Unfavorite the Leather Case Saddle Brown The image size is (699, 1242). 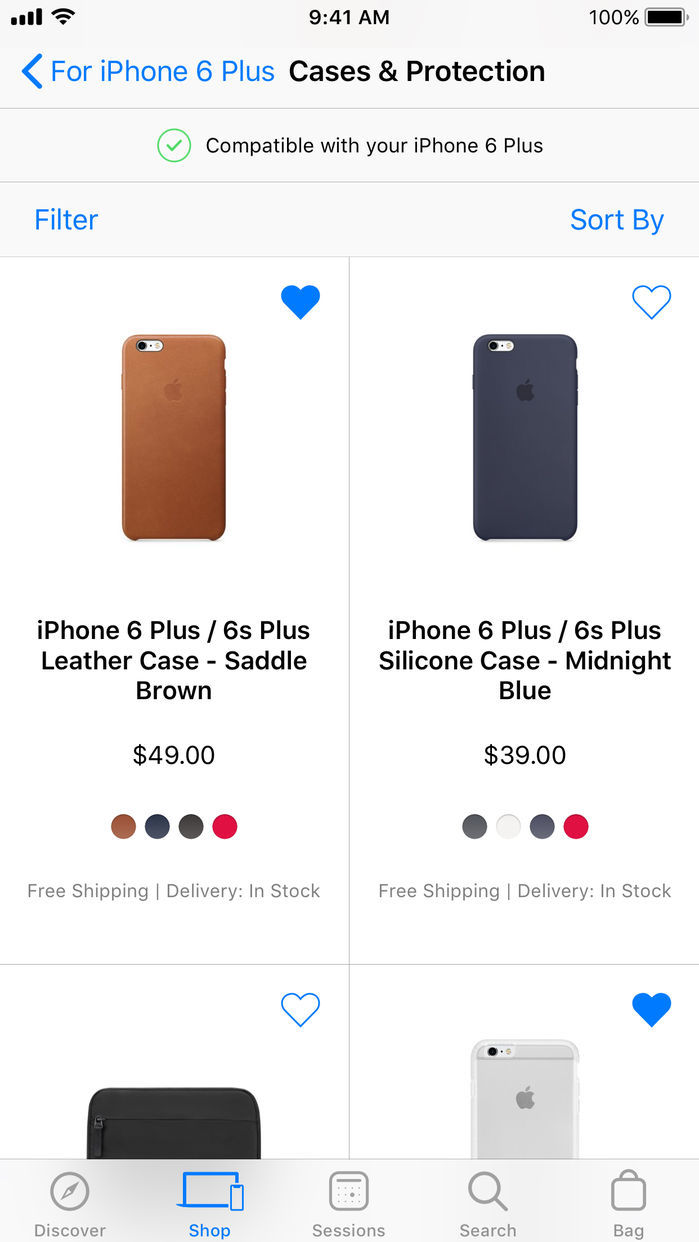point(300,301)
